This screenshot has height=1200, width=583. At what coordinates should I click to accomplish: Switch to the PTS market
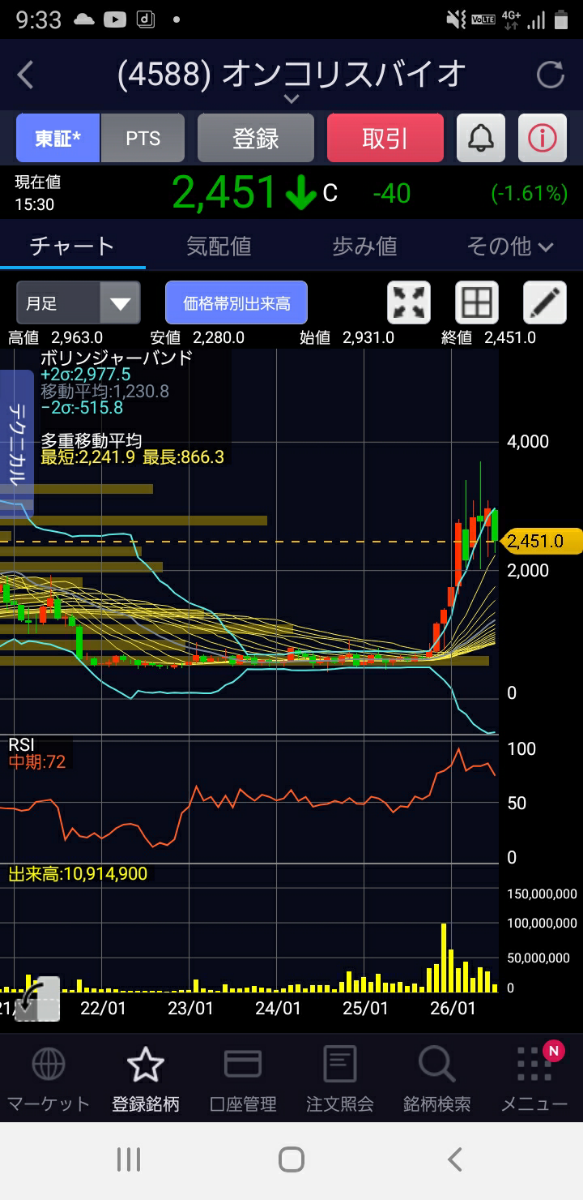tap(143, 138)
